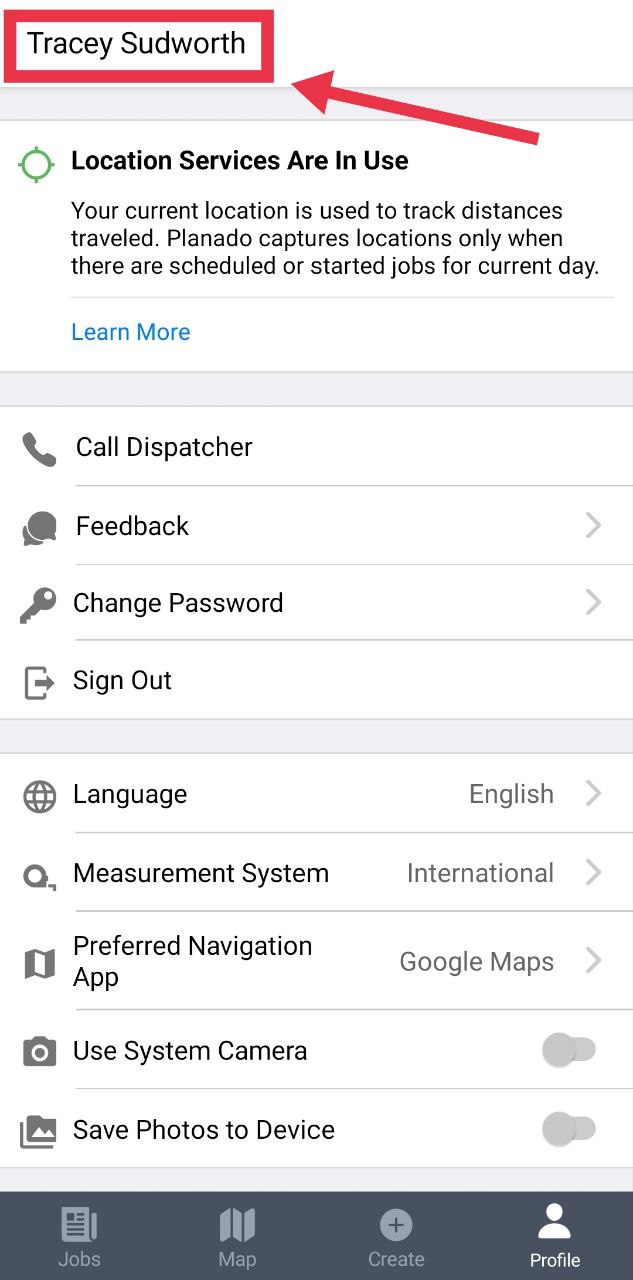Open the Language setting

[x=316, y=794]
